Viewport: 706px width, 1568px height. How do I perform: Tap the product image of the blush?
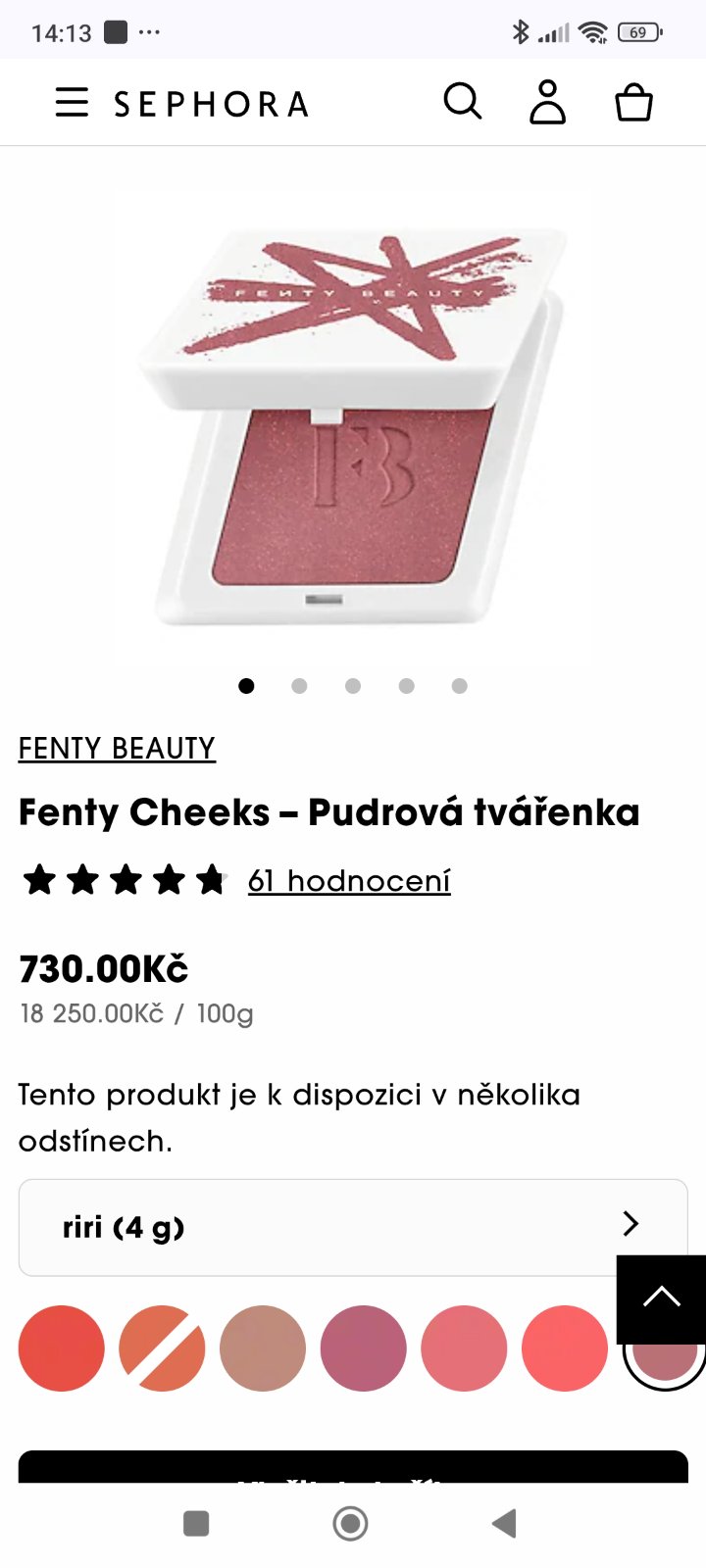click(x=353, y=421)
